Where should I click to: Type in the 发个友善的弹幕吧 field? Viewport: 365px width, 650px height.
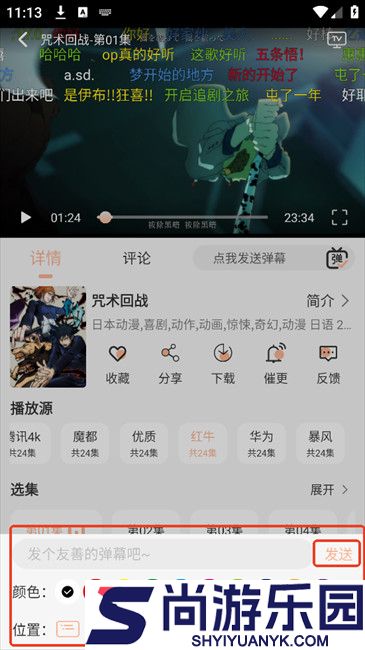(x=163, y=554)
